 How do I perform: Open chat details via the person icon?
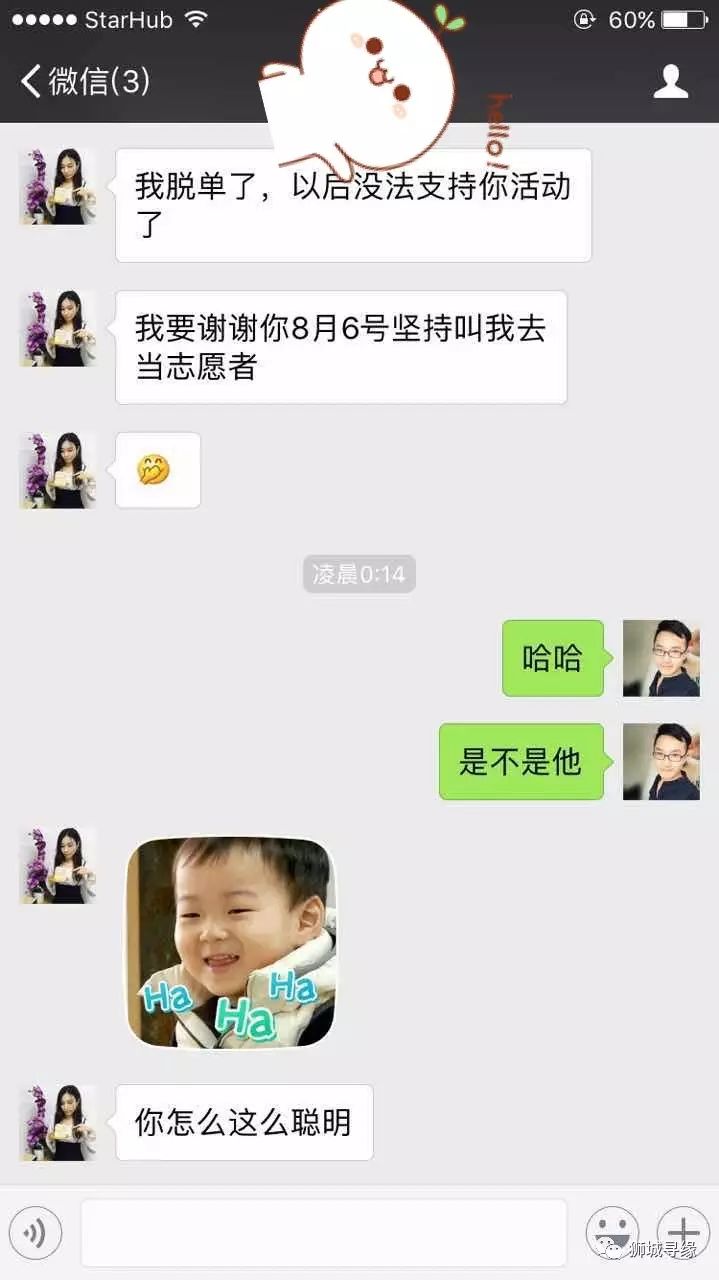(x=671, y=81)
